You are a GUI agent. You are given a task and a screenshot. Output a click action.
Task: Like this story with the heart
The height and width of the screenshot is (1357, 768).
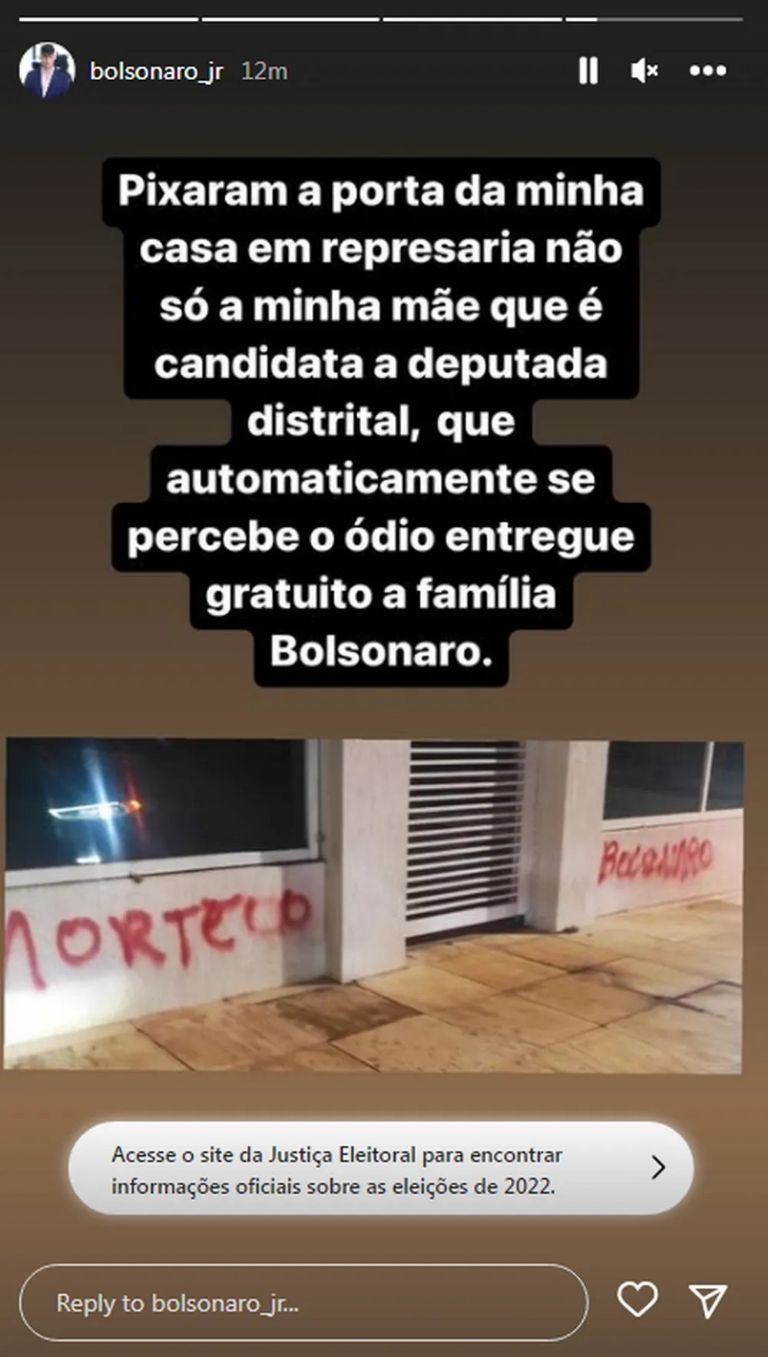click(x=637, y=1299)
